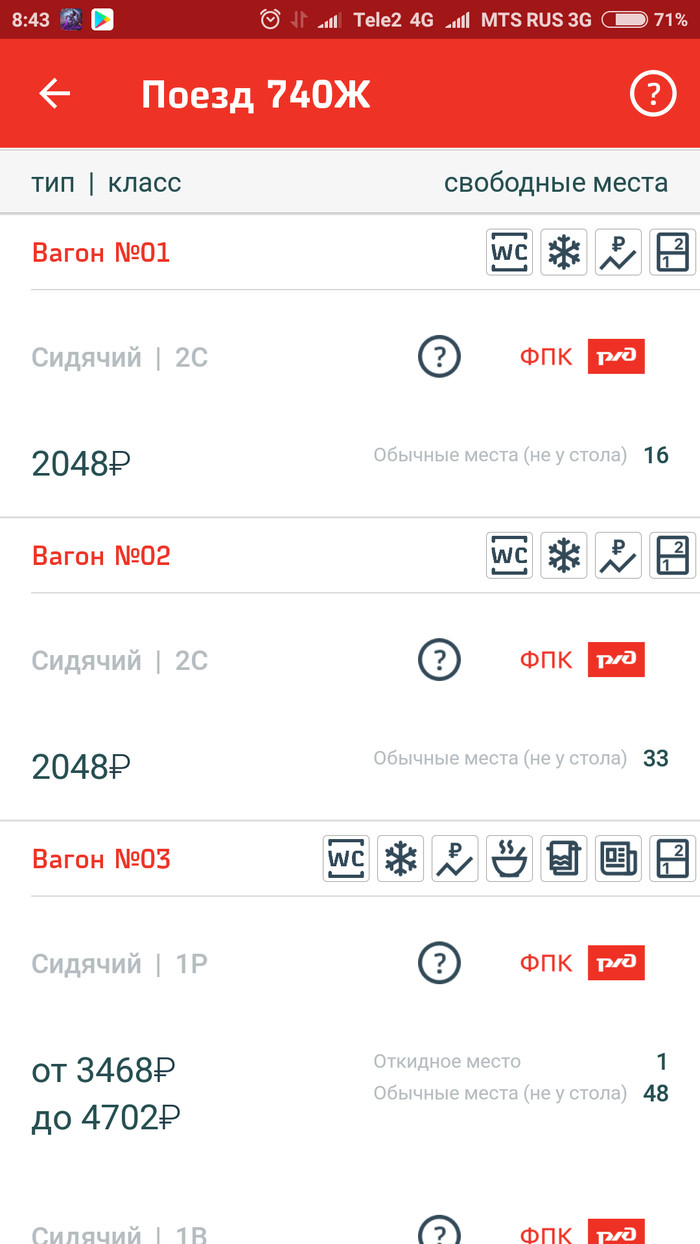The height and width of the screenshot is (1244, 700).
Task: Show class info for Вагон №02 2С
Action: [x=438, y=660]
